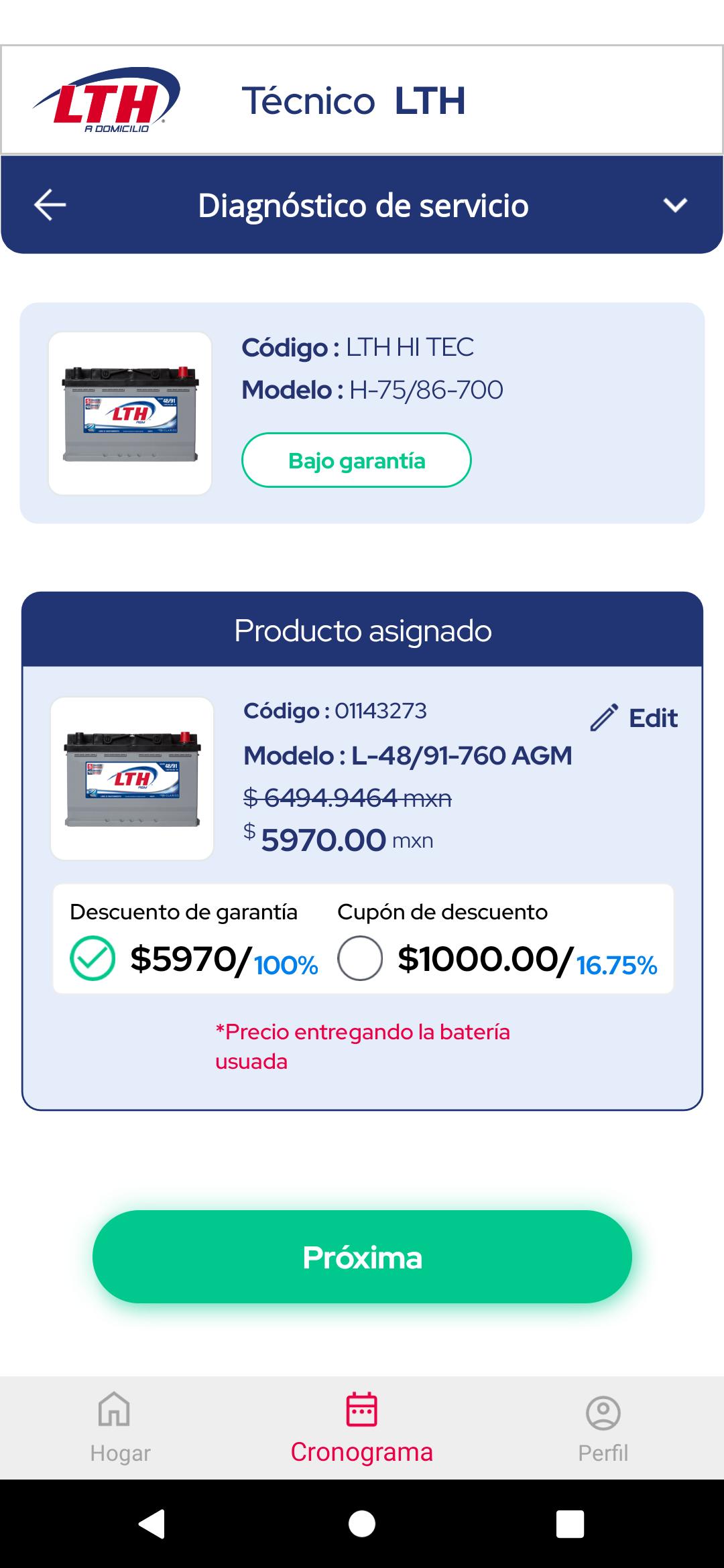Edit the assigned product
Screen dimensions: 724x1568
click(634, 718)
